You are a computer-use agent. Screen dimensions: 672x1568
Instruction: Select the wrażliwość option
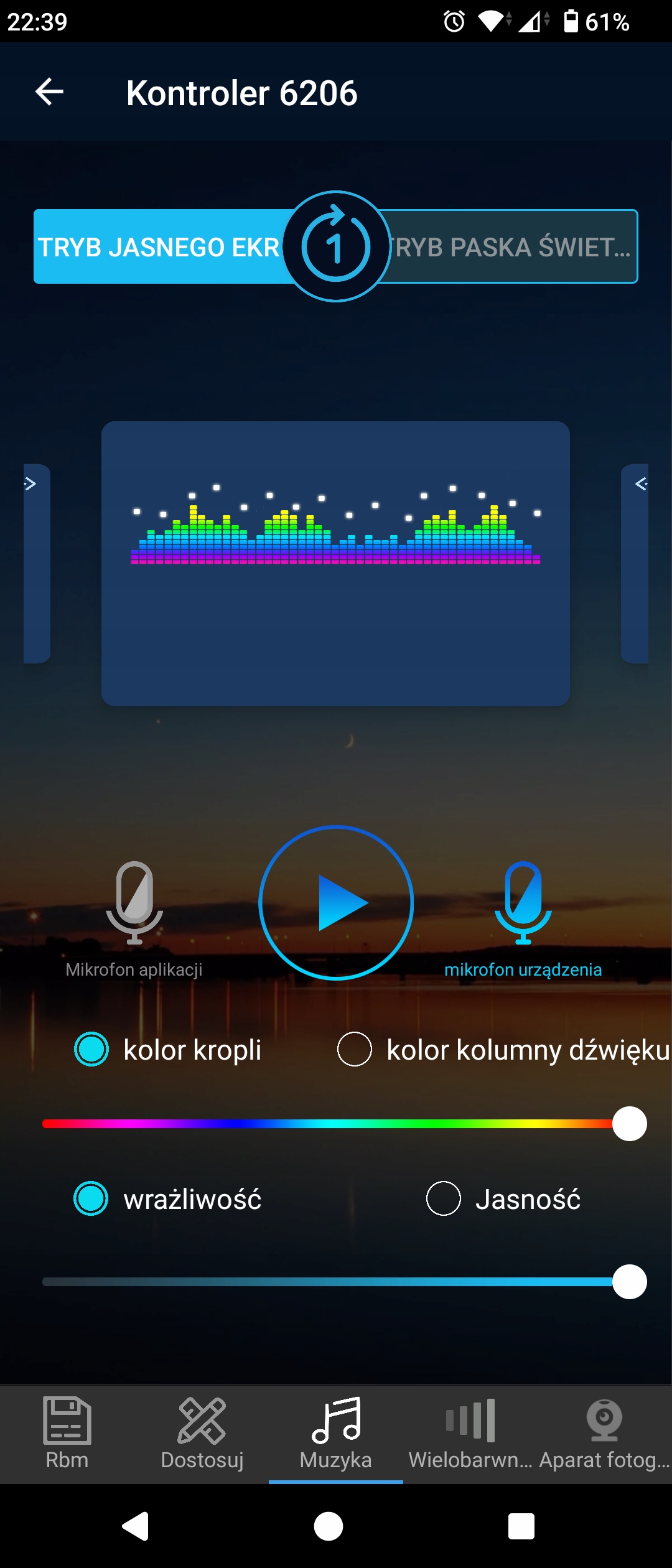pos(91,1198)
